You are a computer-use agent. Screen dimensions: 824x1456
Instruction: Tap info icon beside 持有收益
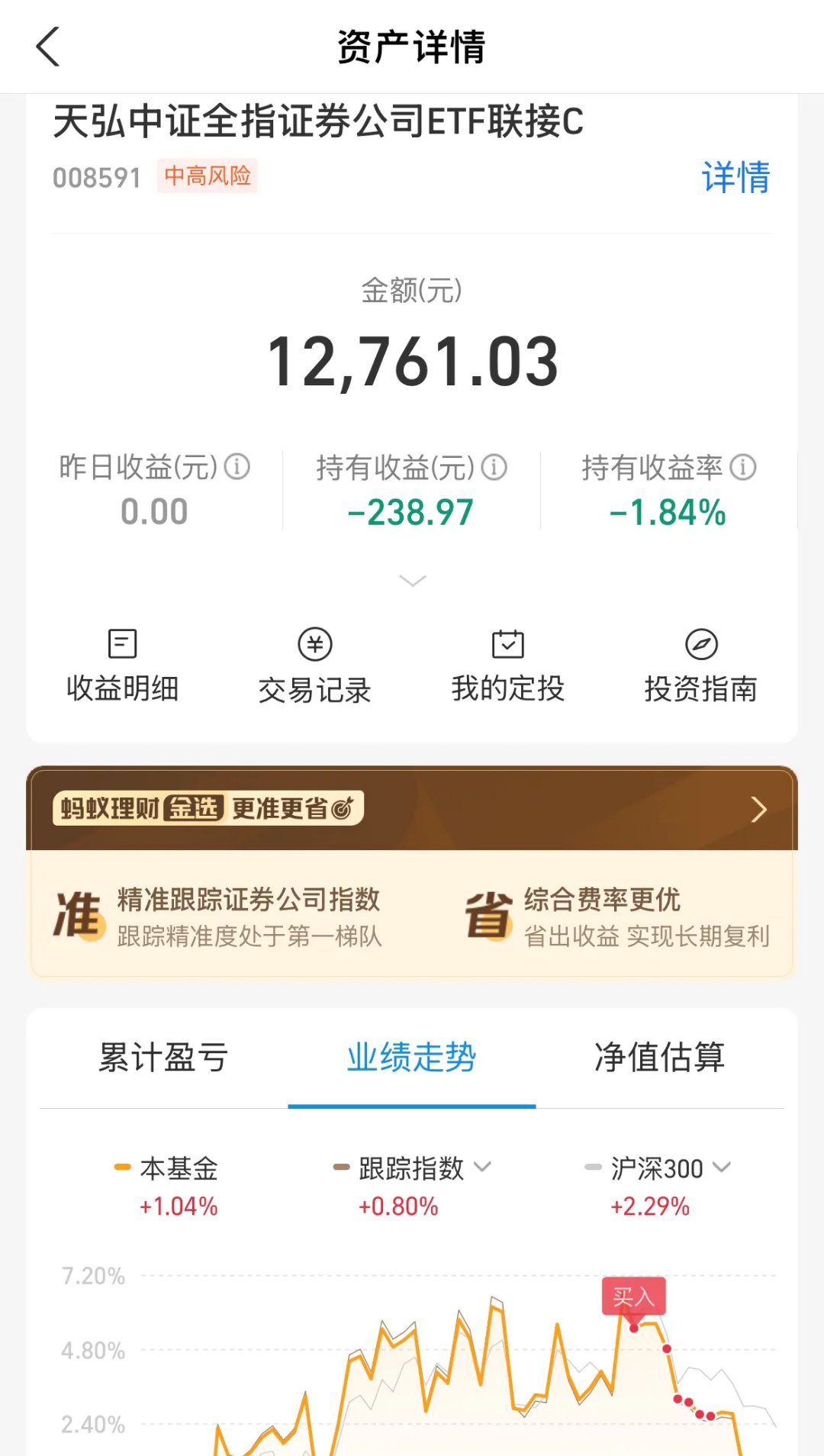tap(495, 469)
